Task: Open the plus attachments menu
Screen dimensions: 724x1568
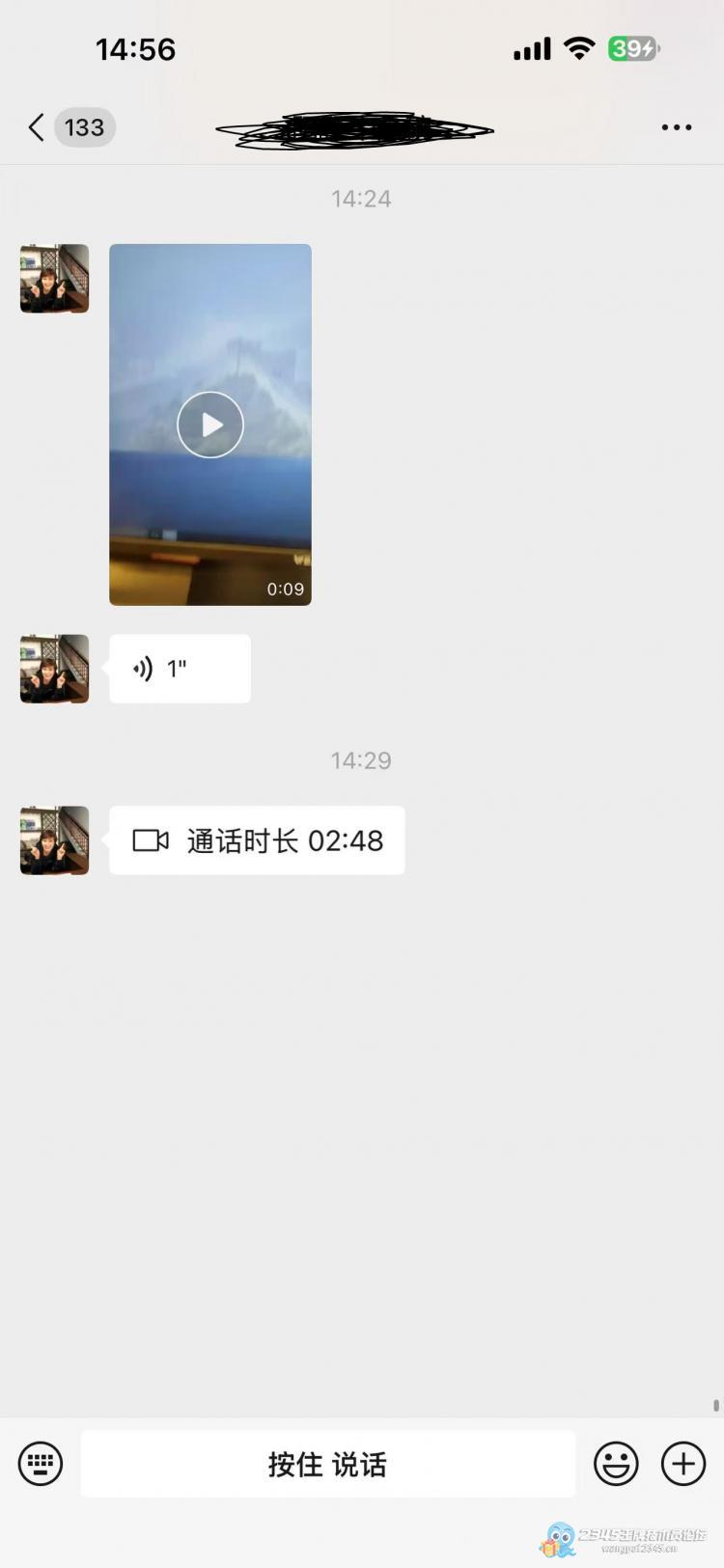Action: [683, 1464]
